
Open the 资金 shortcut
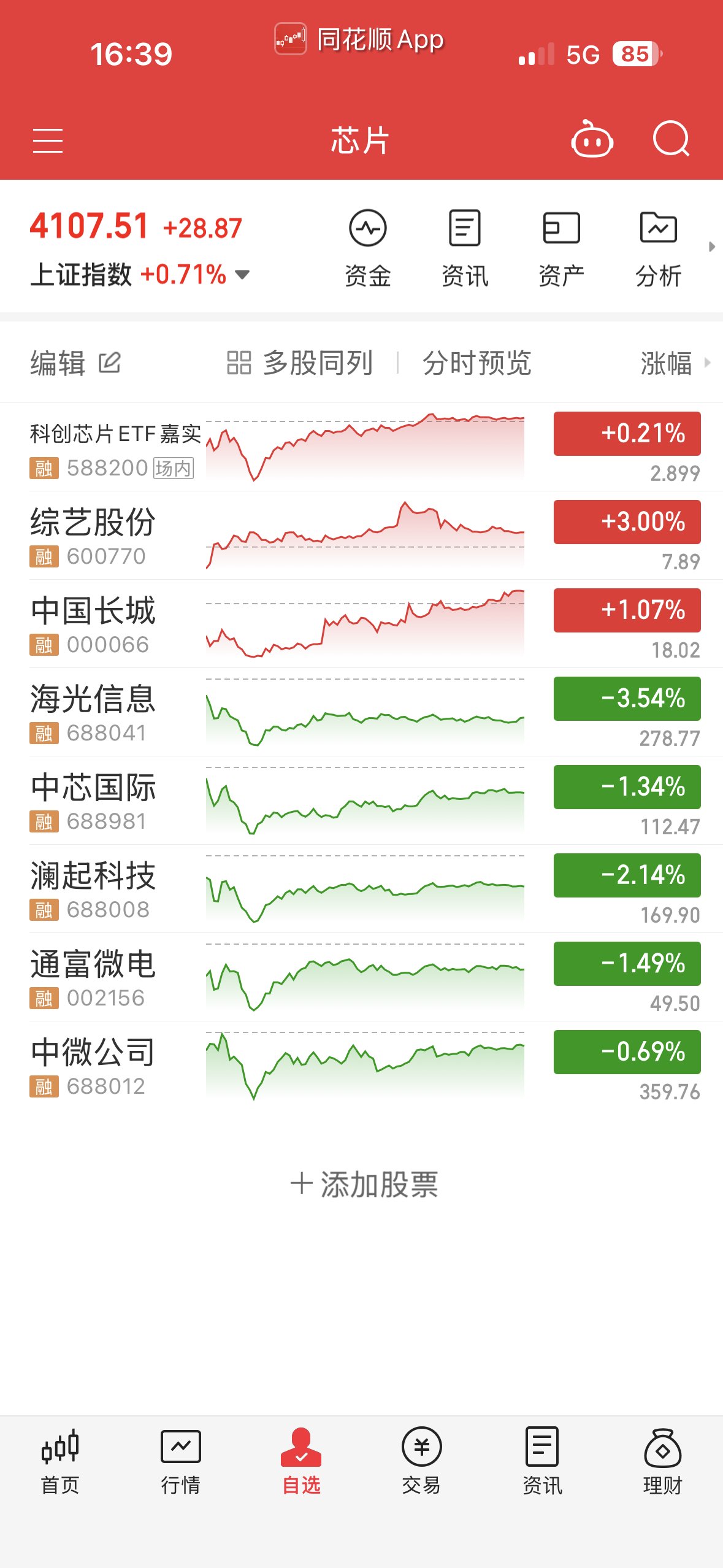(367, 248)
